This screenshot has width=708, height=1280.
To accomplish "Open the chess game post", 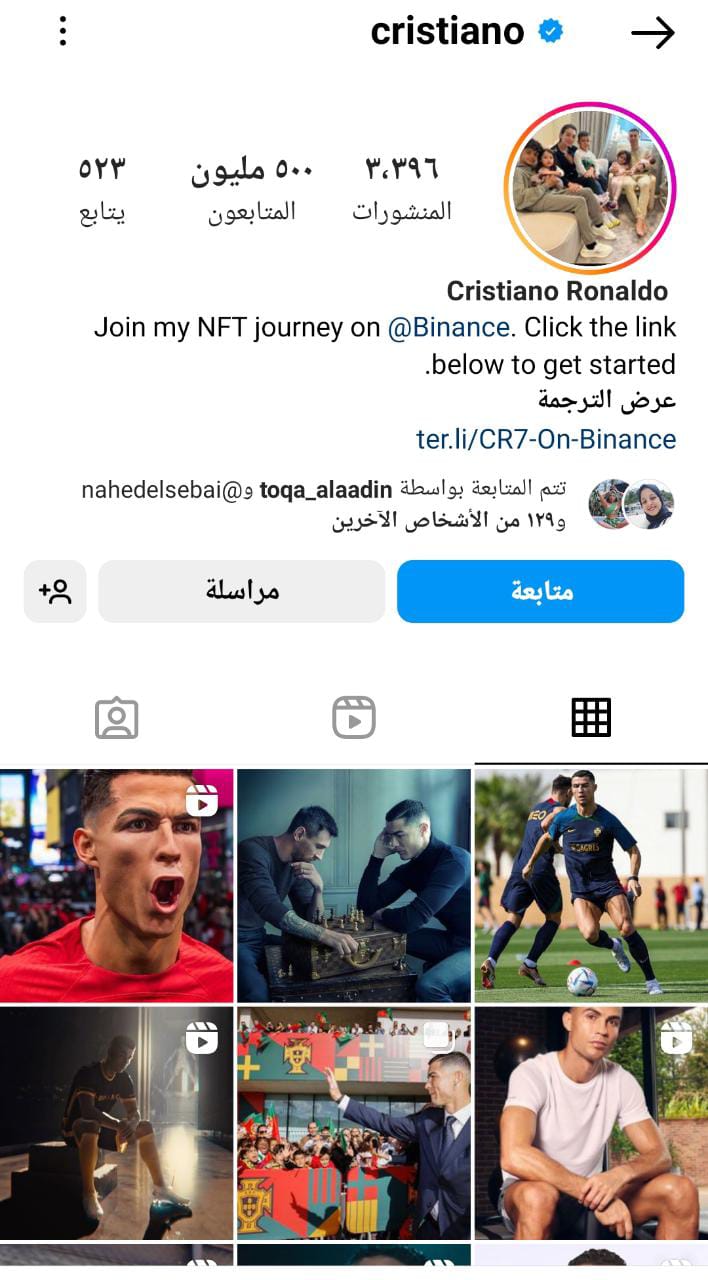I will pos(353,885).
